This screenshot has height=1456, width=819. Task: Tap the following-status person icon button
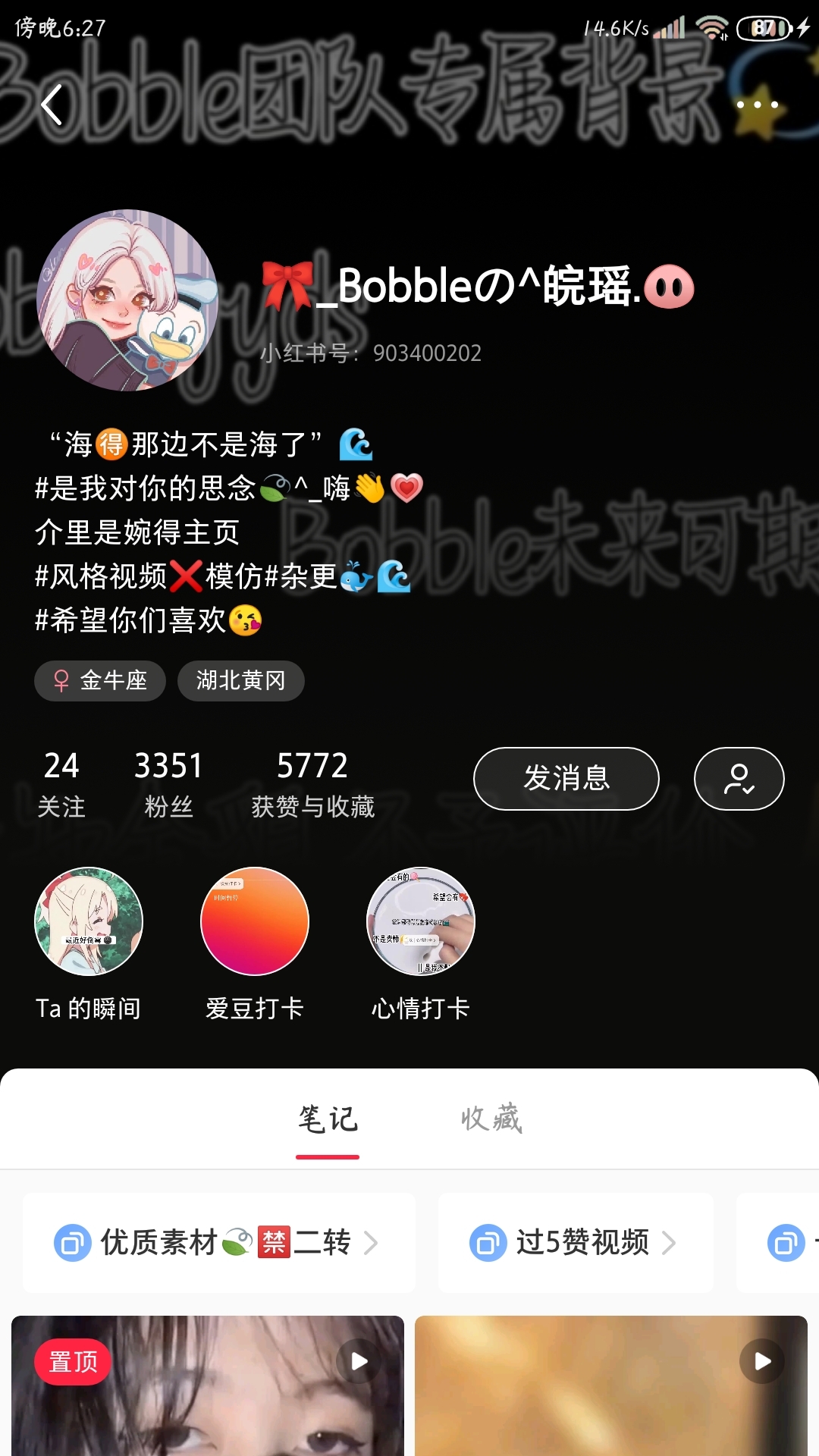pyautogui.click(x=739, y=779)
